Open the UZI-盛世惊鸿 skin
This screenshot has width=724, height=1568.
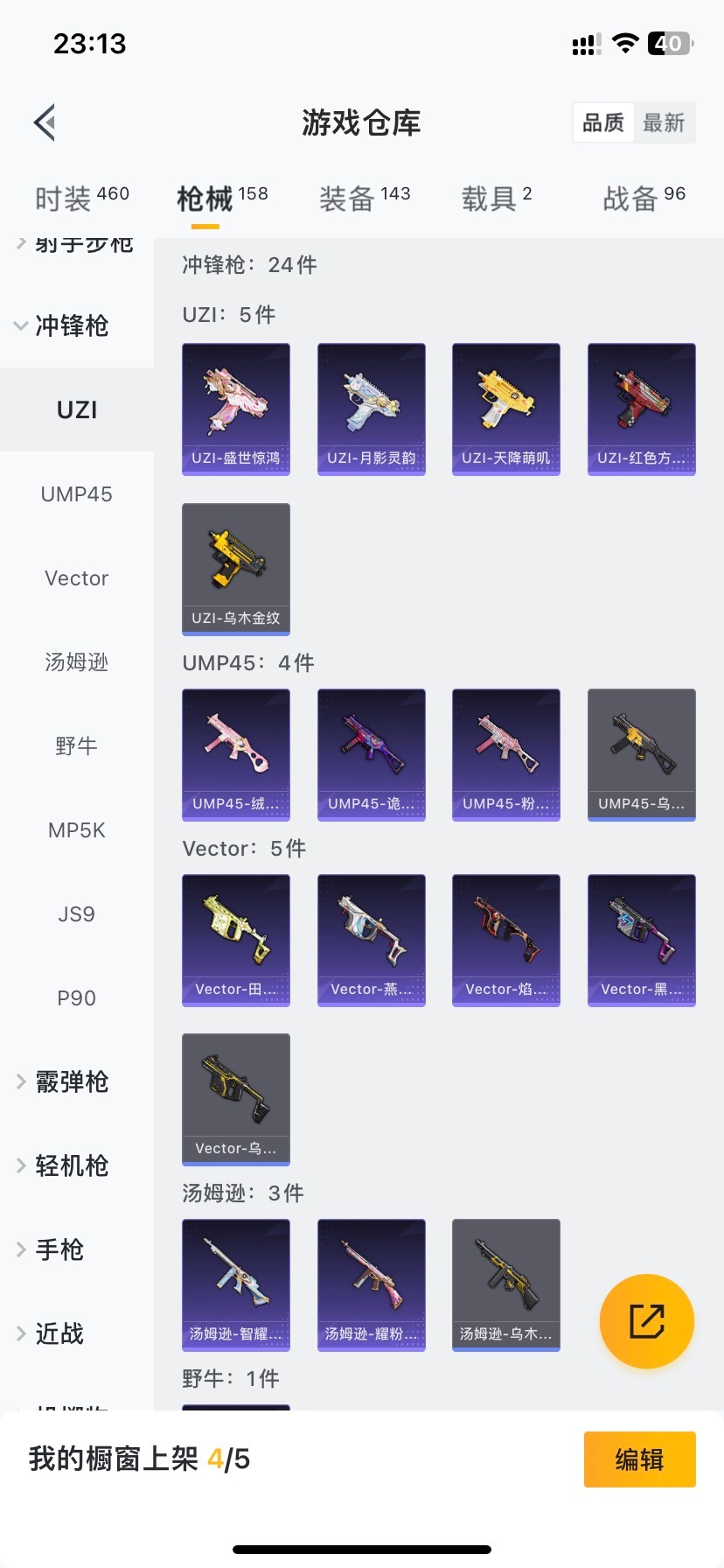[236, 409]
